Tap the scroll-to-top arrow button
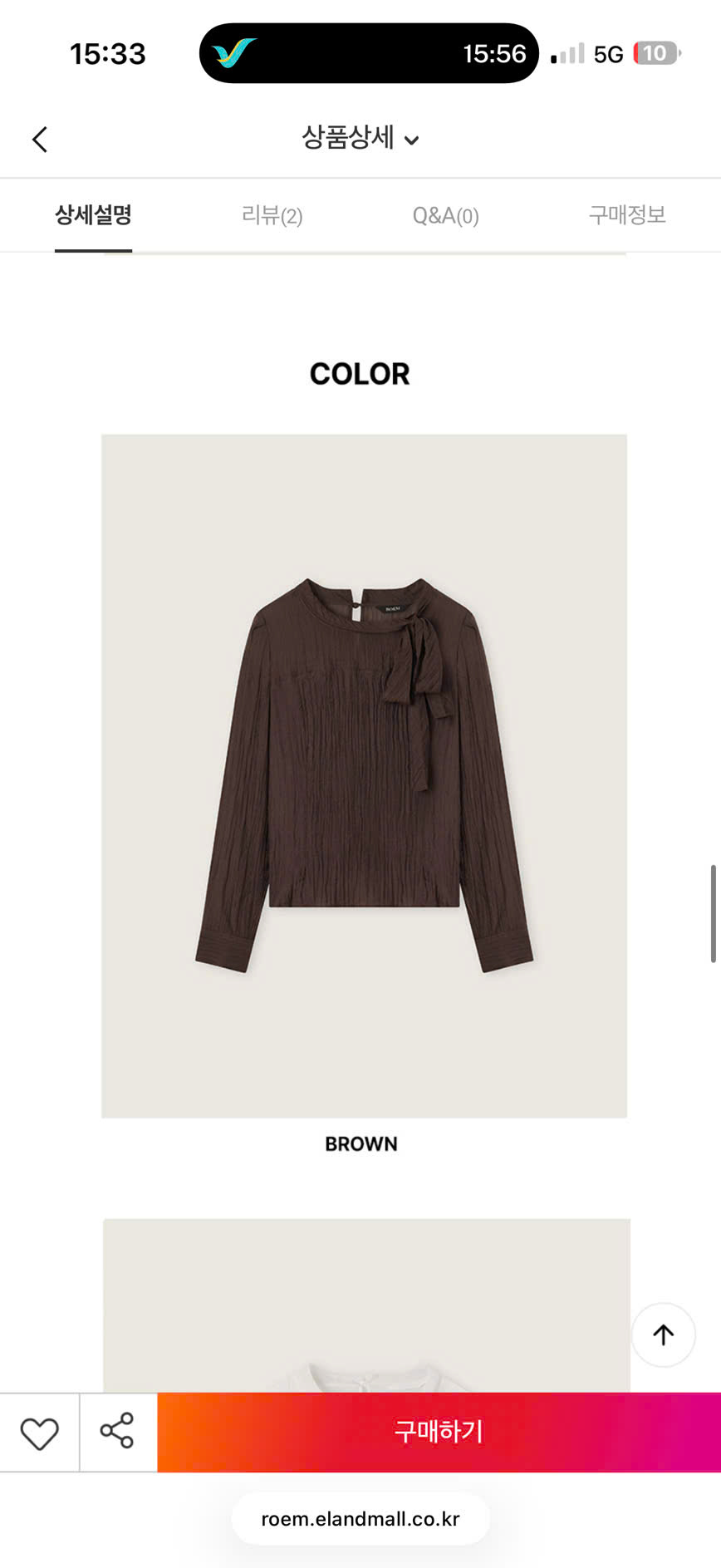Viewport: 721px width, 1568px height. pyautogui.click(x=663, y=1335)
